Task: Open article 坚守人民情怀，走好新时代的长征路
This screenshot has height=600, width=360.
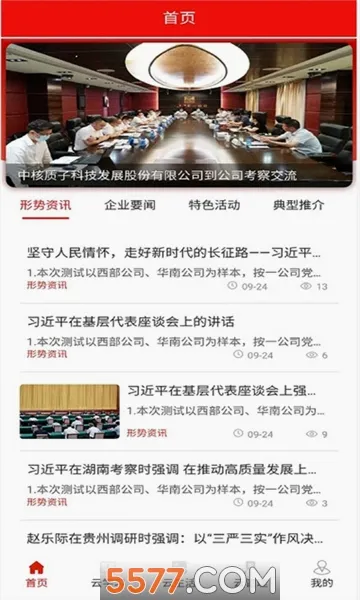Action: coord(179,269)
